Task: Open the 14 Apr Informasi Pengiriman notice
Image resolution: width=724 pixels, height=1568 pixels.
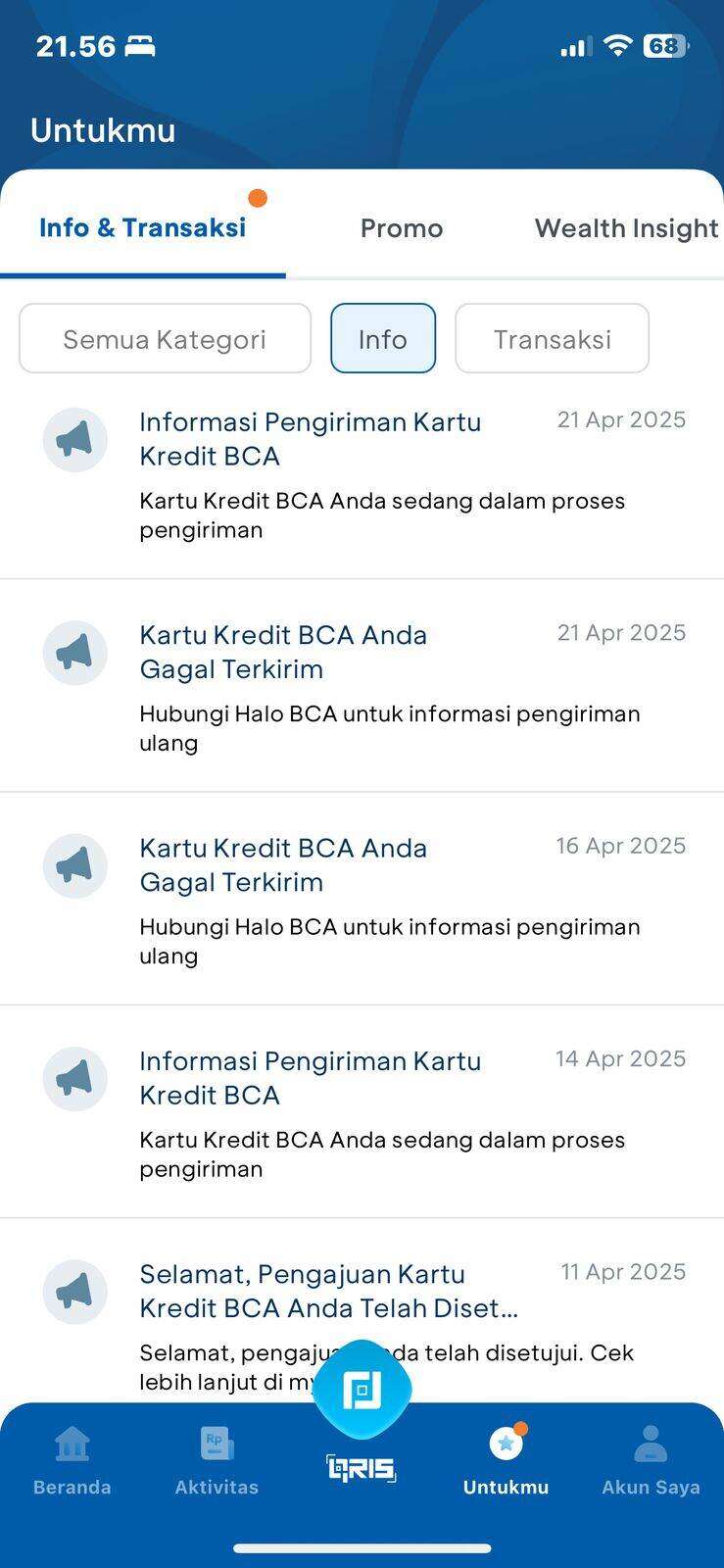Action: [362, 1112]
